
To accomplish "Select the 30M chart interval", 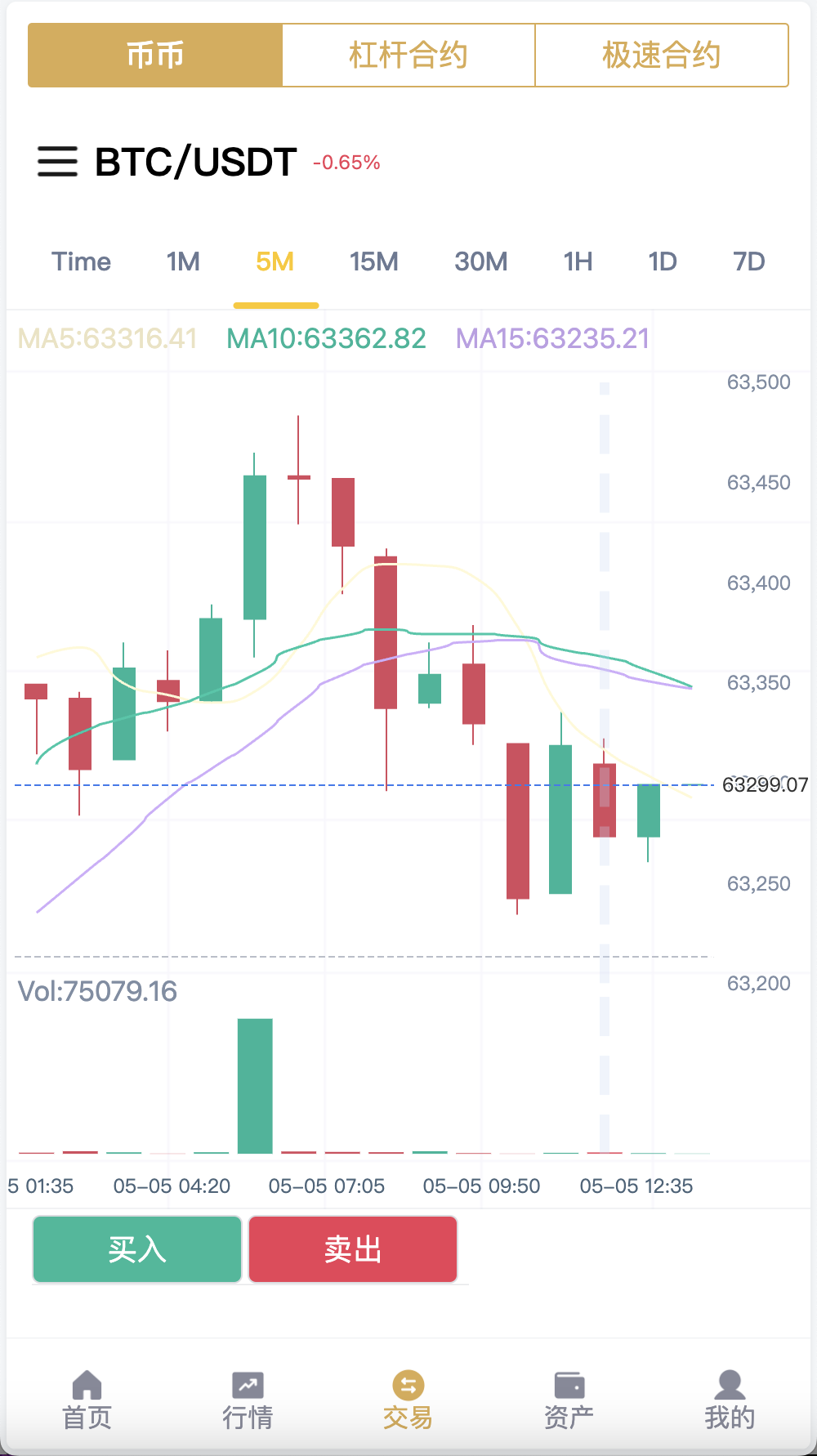I will point(480,261).
